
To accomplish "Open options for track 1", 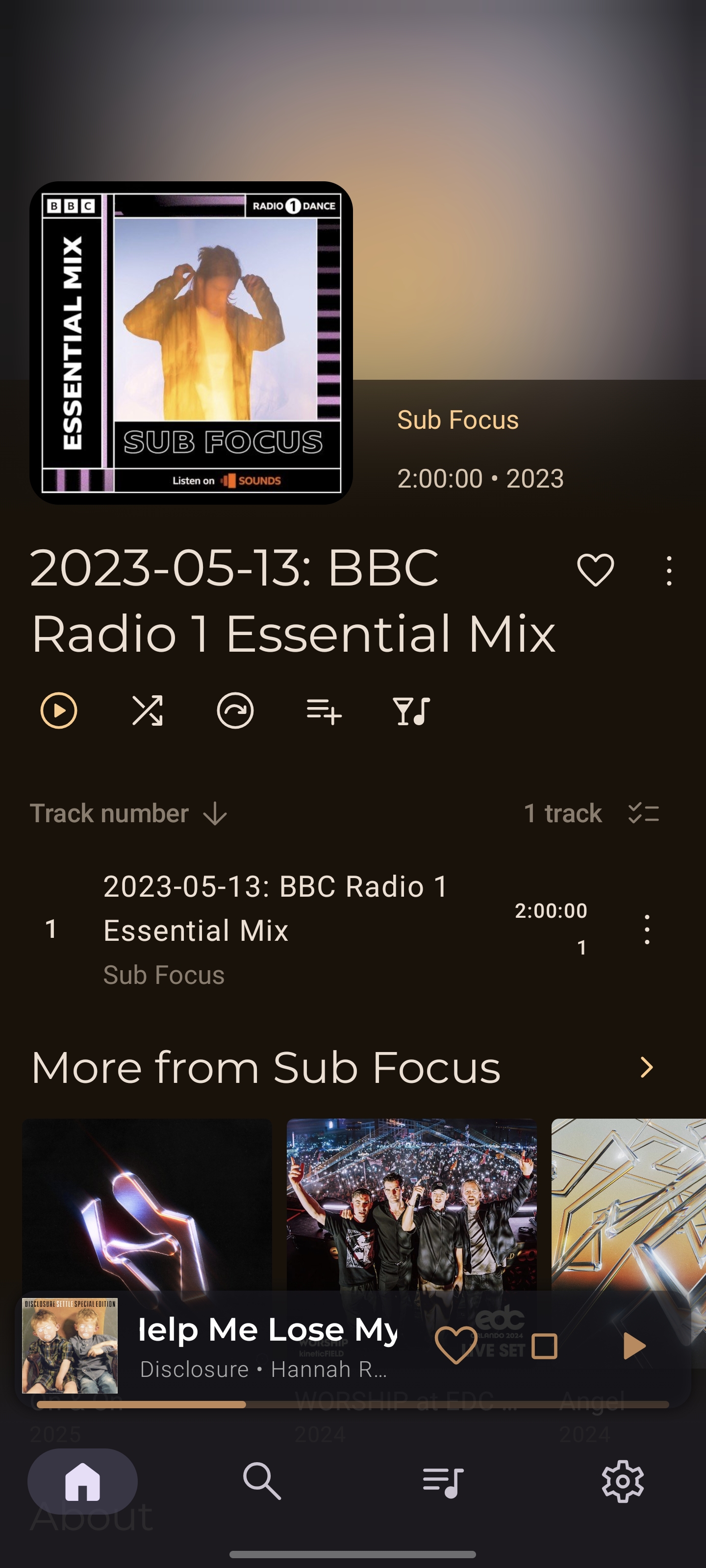I will coord(647,930).
